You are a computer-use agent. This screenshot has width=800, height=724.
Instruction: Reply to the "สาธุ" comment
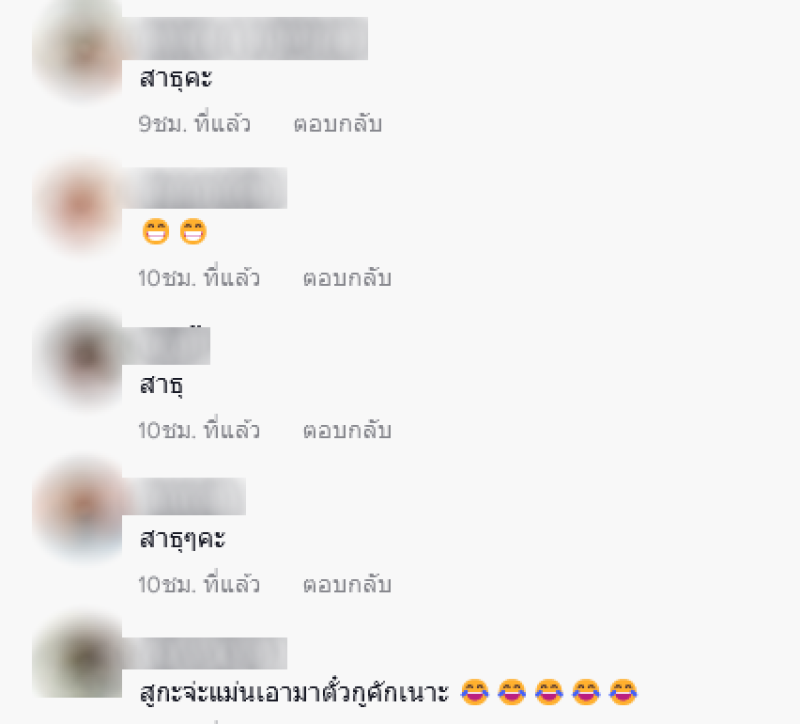coord(346,431)
